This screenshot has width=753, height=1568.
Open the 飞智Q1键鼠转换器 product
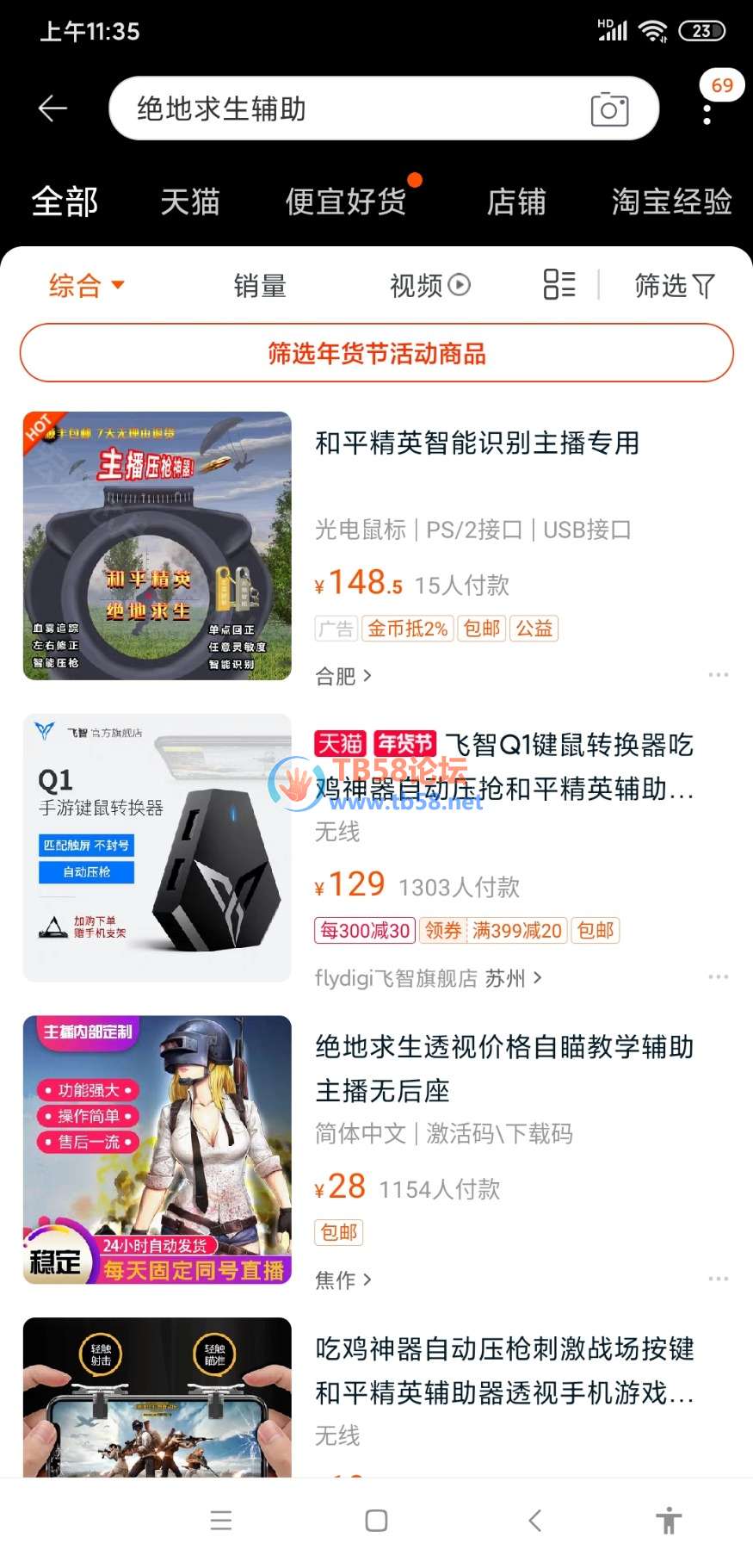coord(503,766)
